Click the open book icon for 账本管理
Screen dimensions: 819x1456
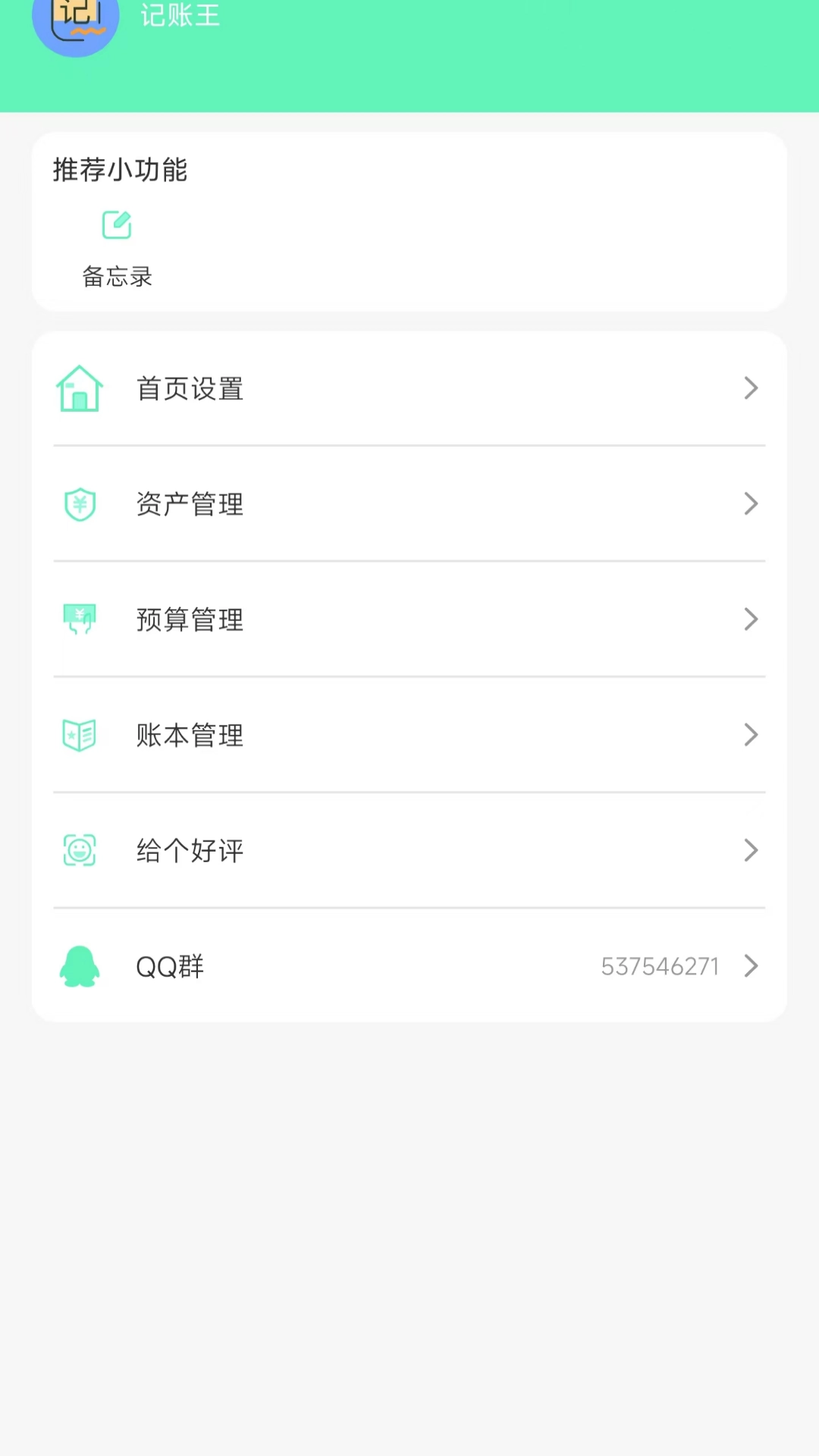80,734
